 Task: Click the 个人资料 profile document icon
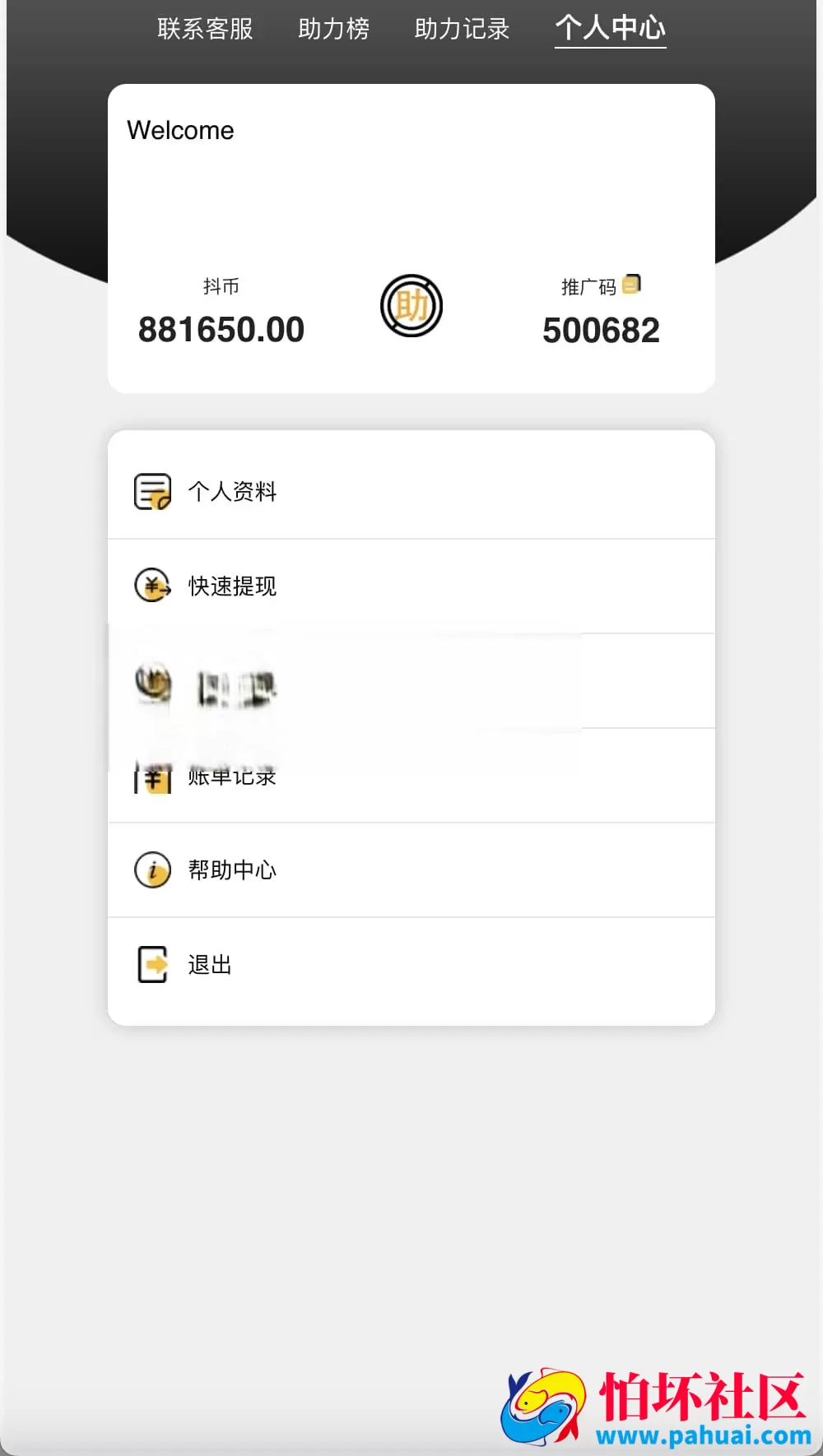(152, 491)
